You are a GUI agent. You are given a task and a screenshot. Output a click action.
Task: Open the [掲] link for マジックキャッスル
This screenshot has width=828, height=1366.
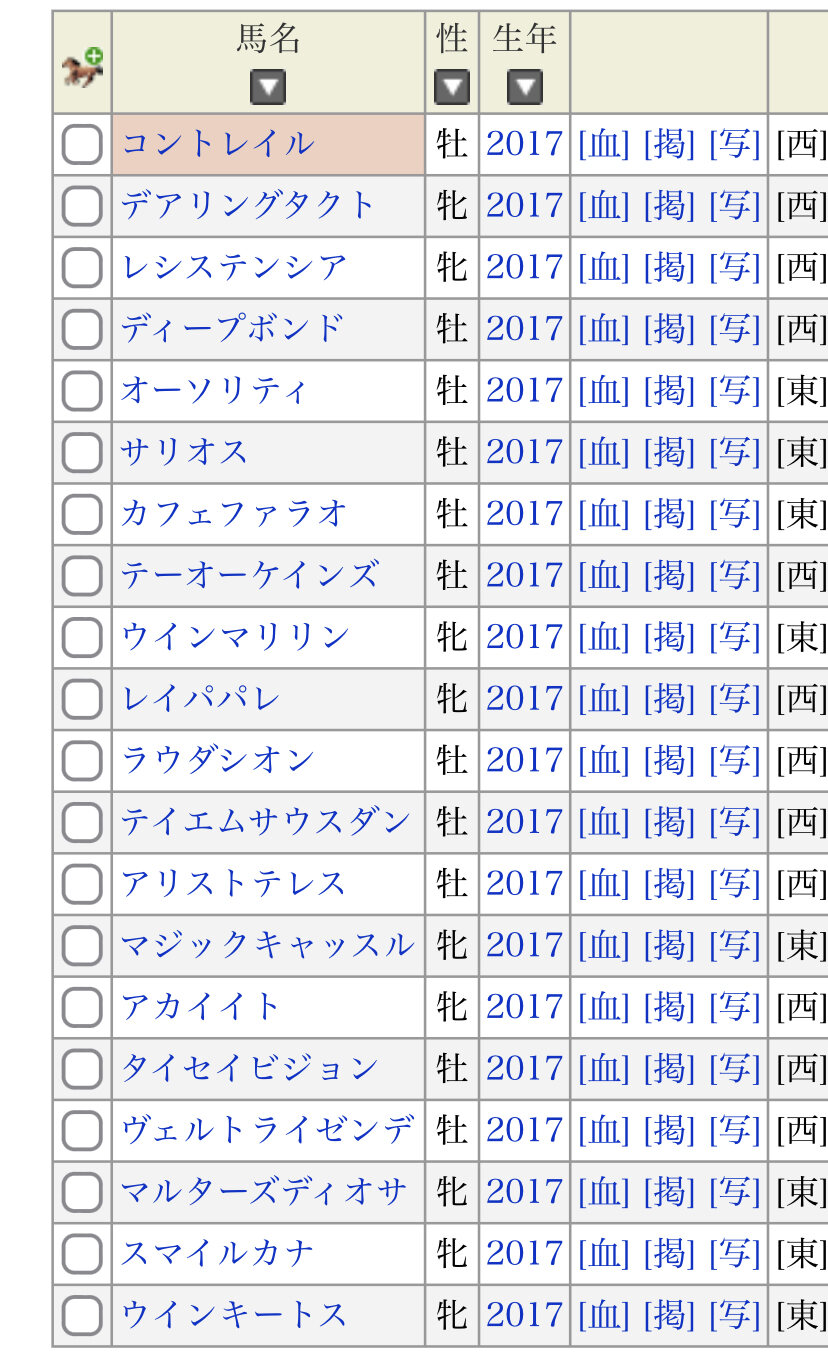tap(669, 946)
